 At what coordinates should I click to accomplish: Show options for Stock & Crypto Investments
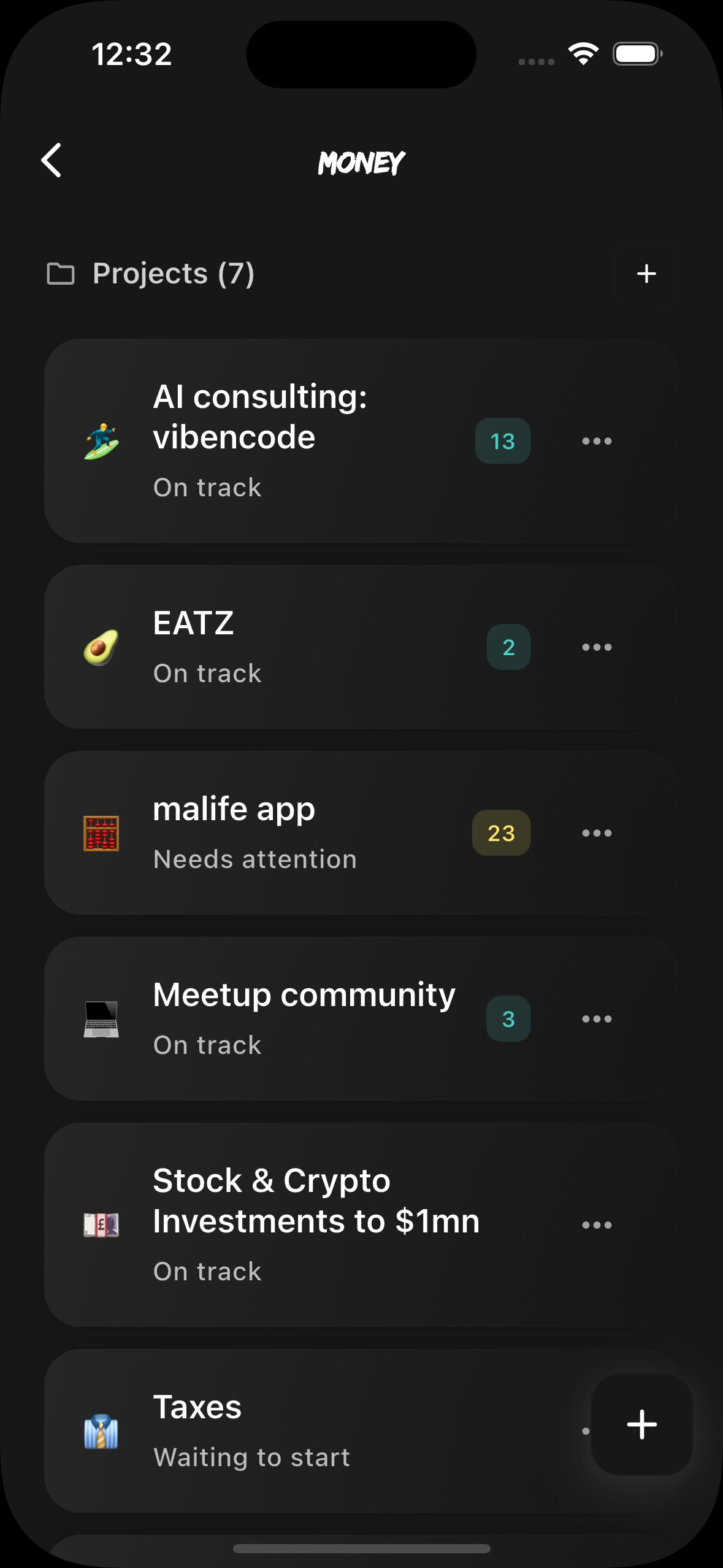coord(597,1225)
